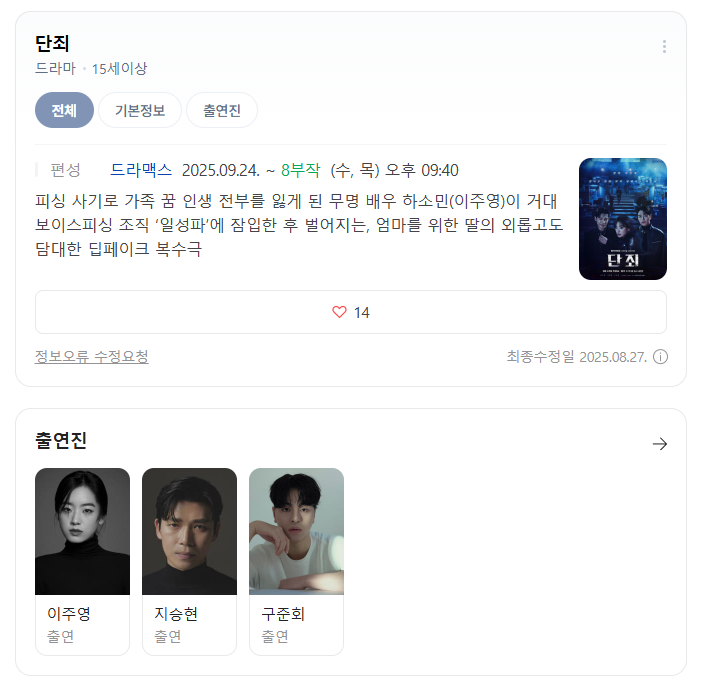702x689 pixels.
Task: Open info icon beside 최종수정일
Action: (660, 357)
